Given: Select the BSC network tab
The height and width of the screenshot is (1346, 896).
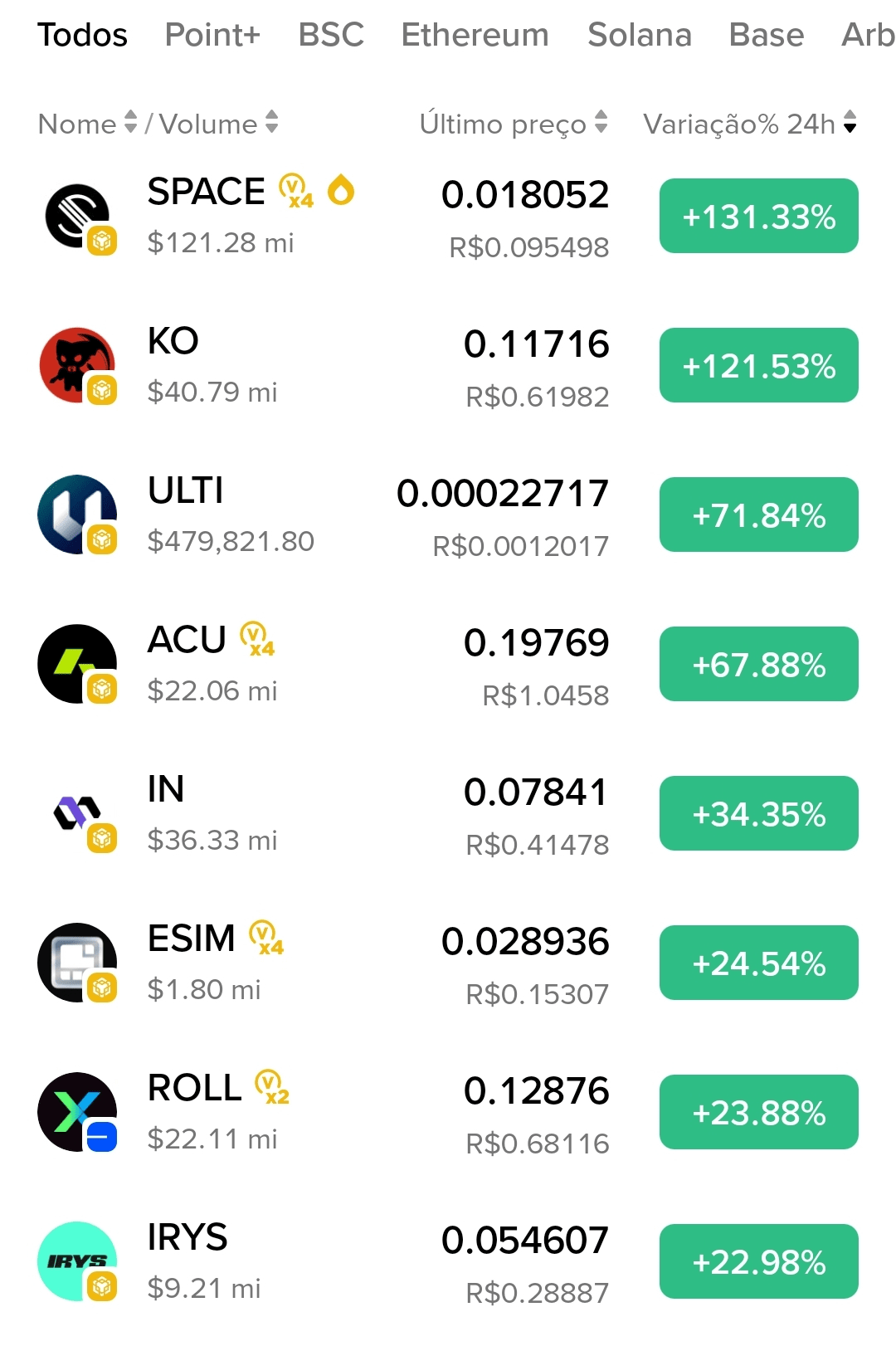Looking at the screenshot, I should [x=331, y=35].
